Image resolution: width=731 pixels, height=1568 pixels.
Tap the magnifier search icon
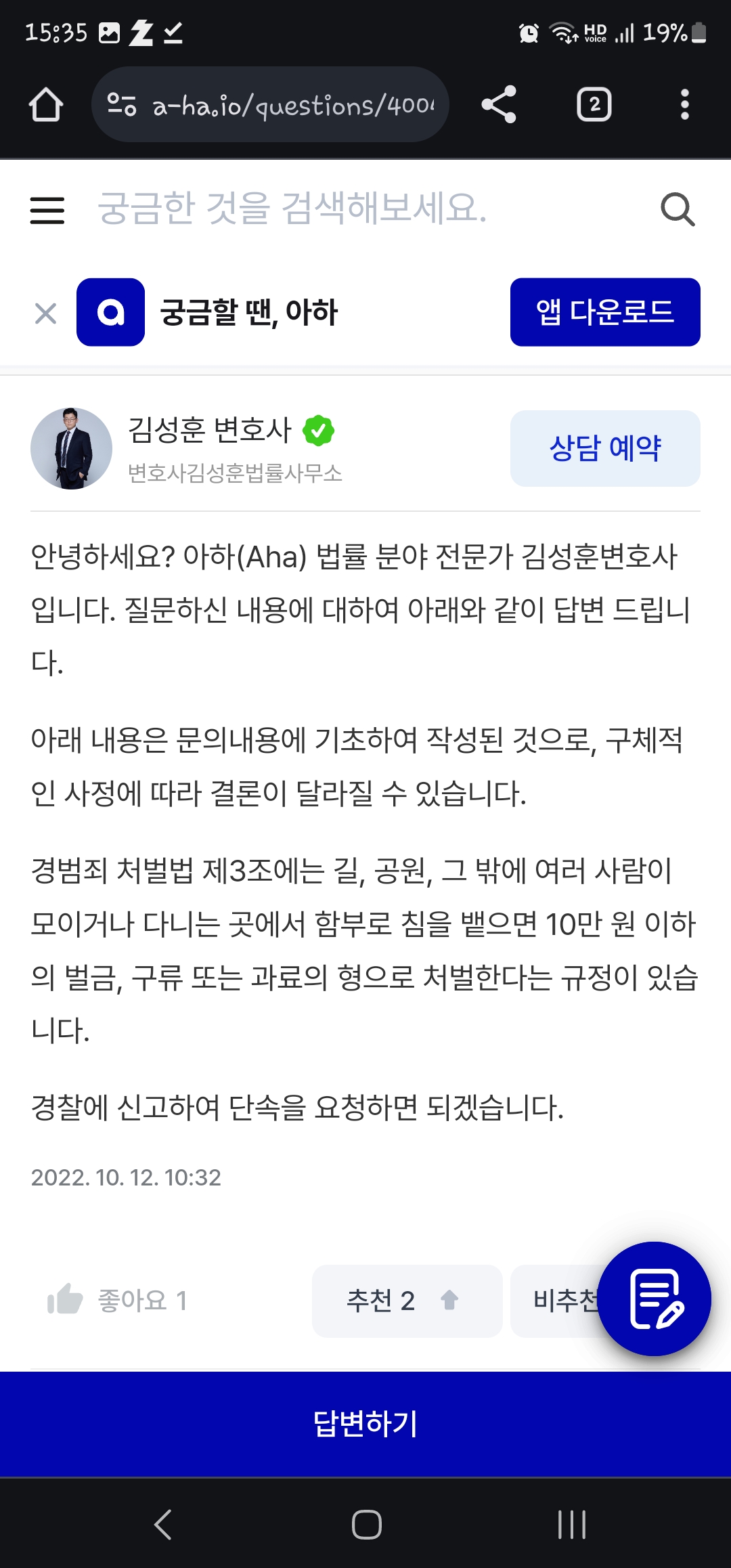tap(678, 210)
